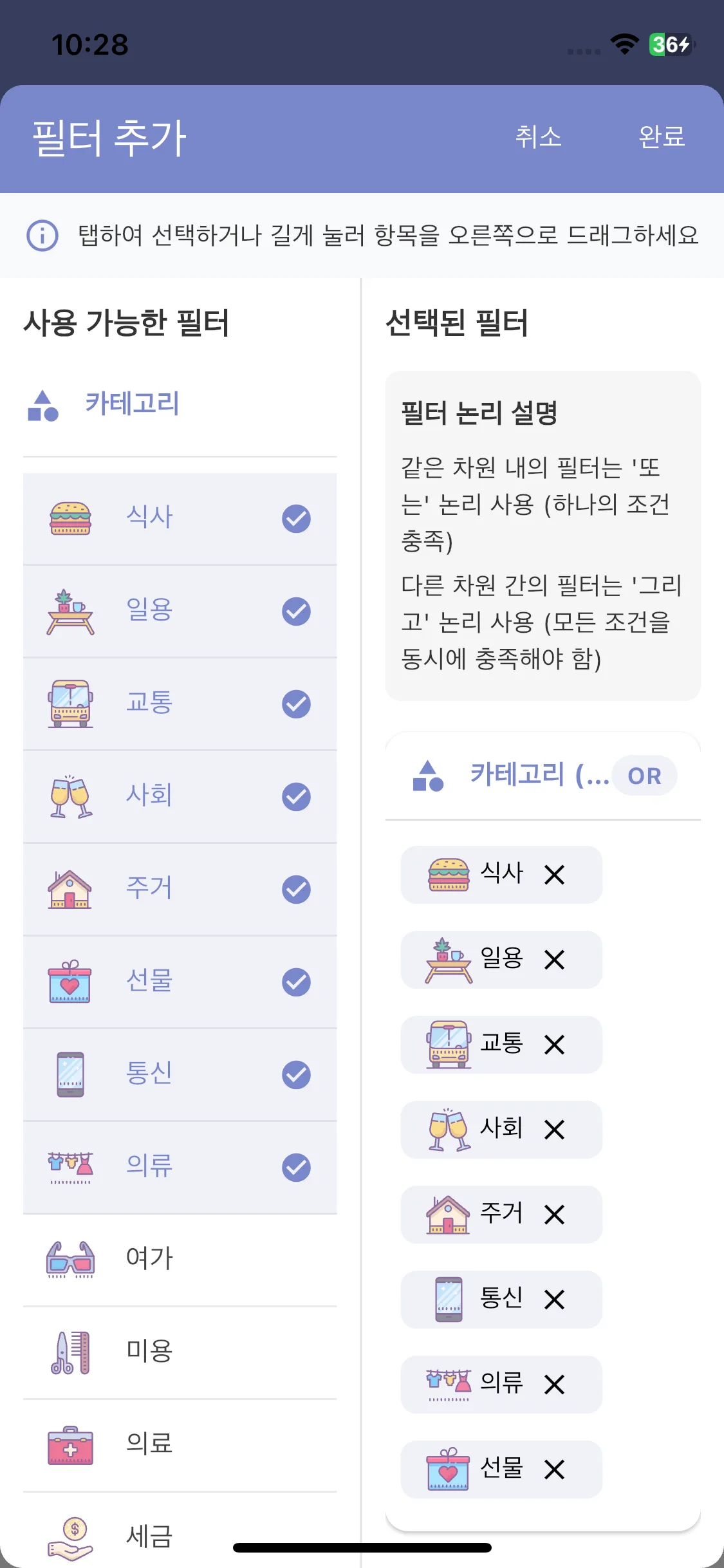Remove the 일용 selected filter chip
The width and height of the screenshot is (724, 1568).
click(x=554, y=960)
